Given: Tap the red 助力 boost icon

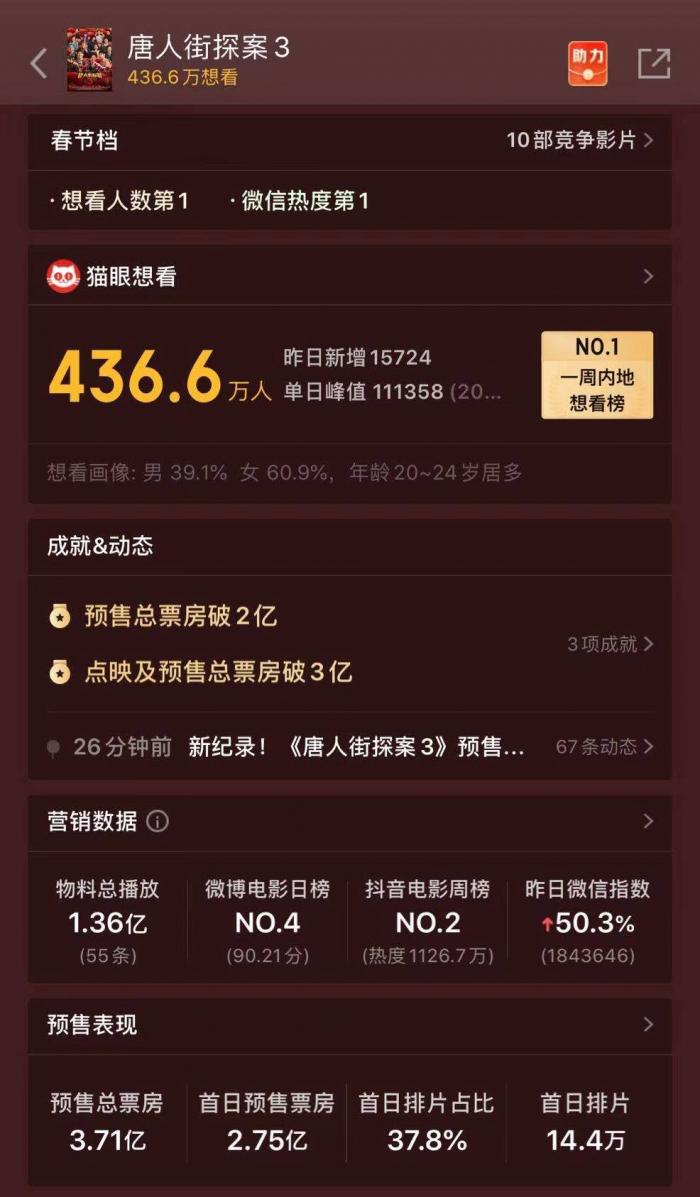Looking at the screenshot, I should click(587, 62).
